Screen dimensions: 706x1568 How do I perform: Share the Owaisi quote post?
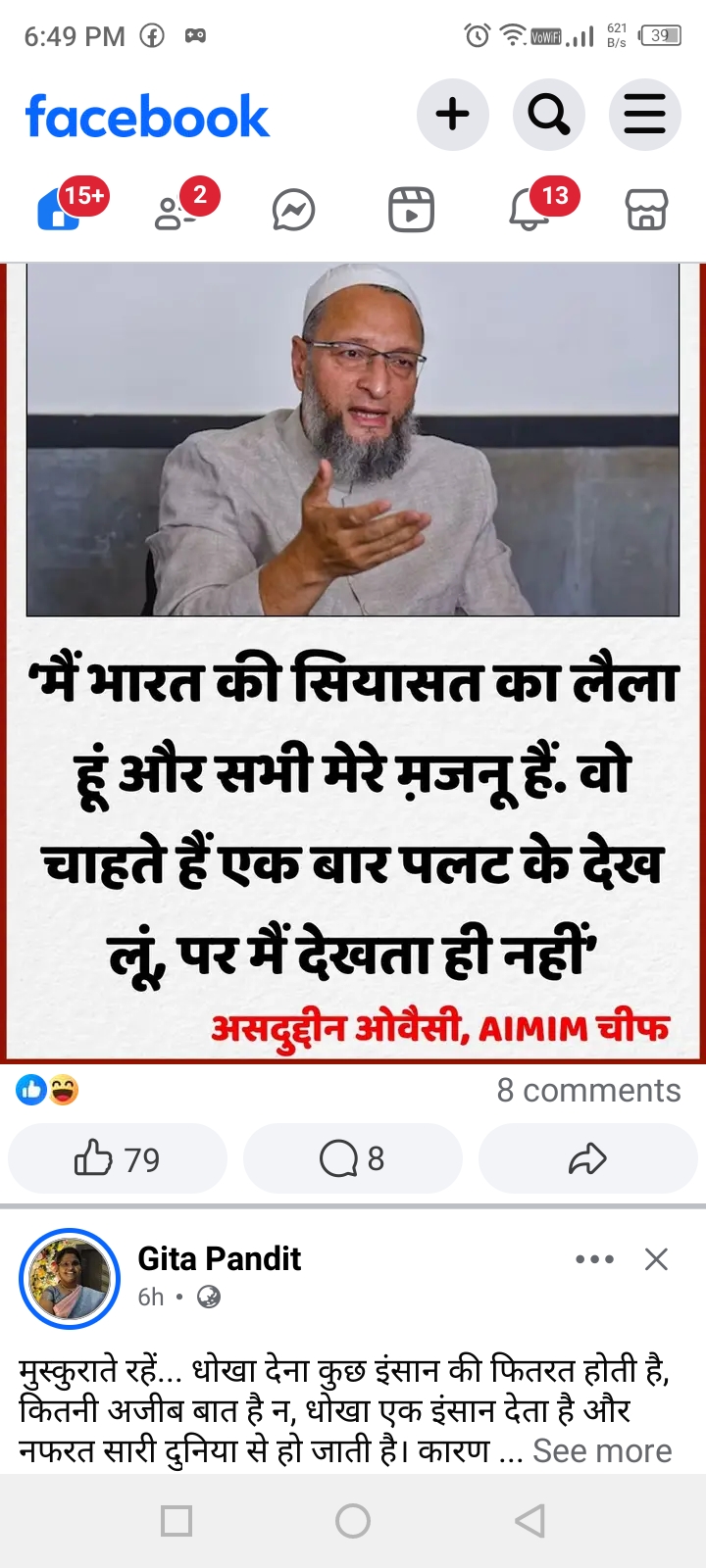click(x=587, y=1158)
